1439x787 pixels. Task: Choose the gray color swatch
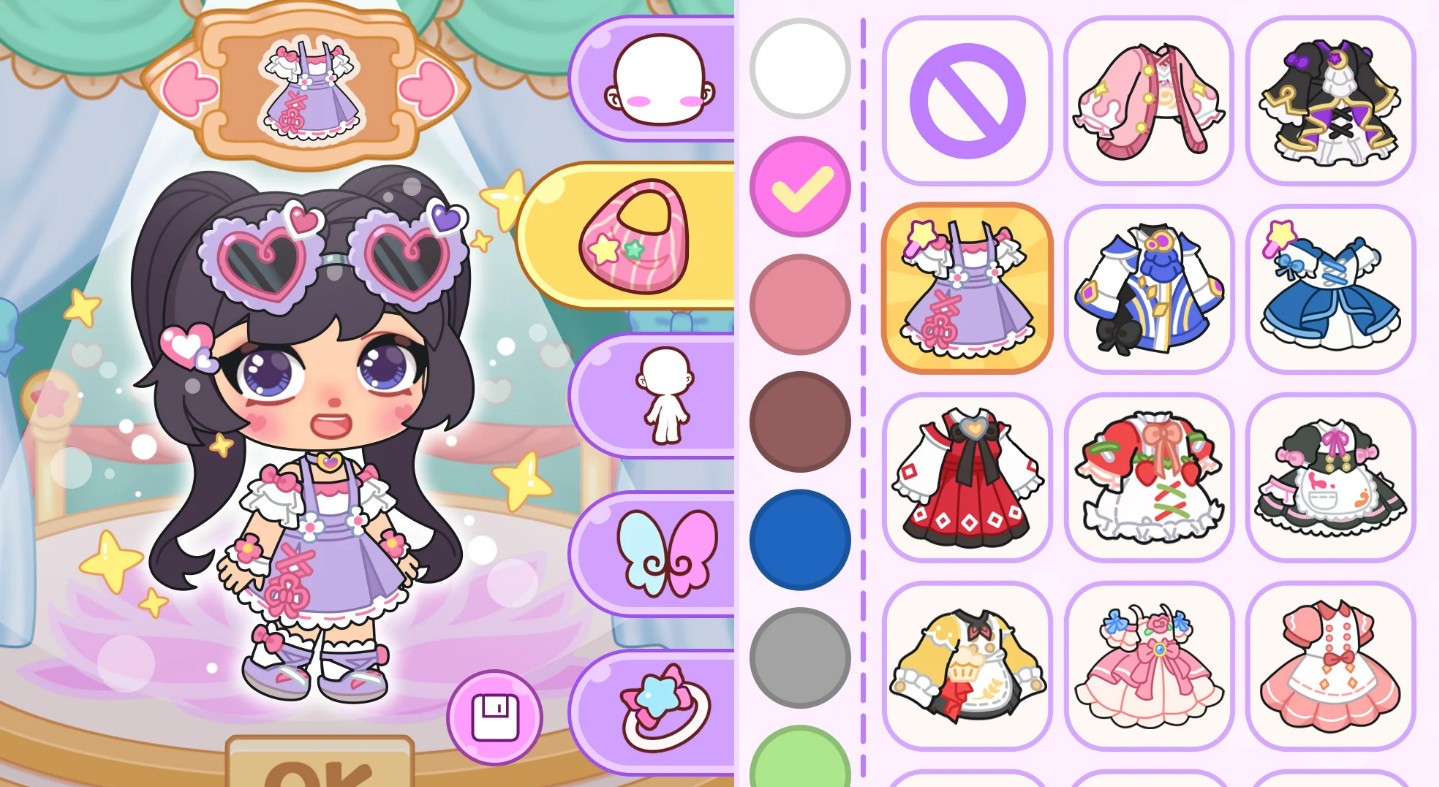[800, 658]
